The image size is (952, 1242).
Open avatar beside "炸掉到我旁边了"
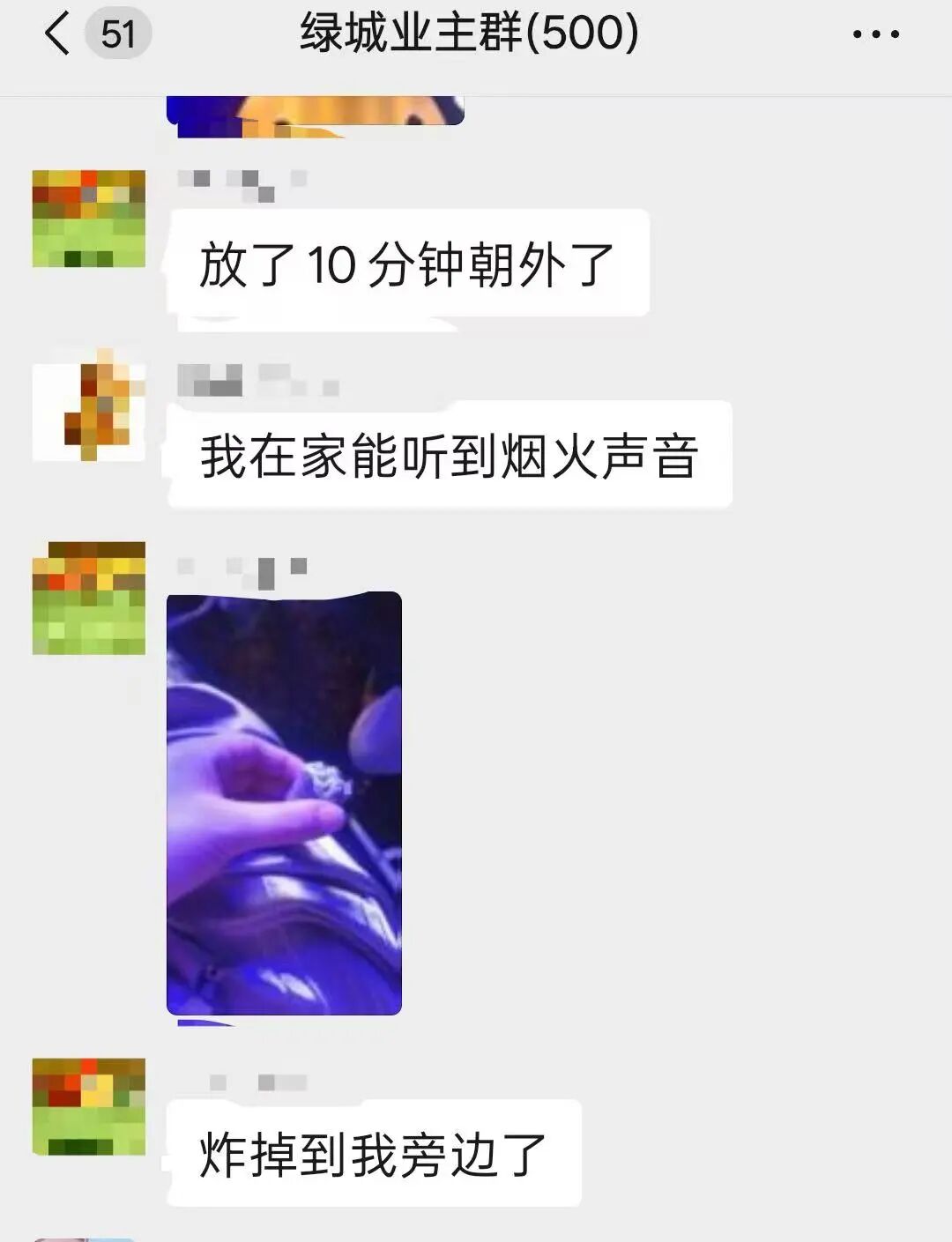coord(89,1106)
